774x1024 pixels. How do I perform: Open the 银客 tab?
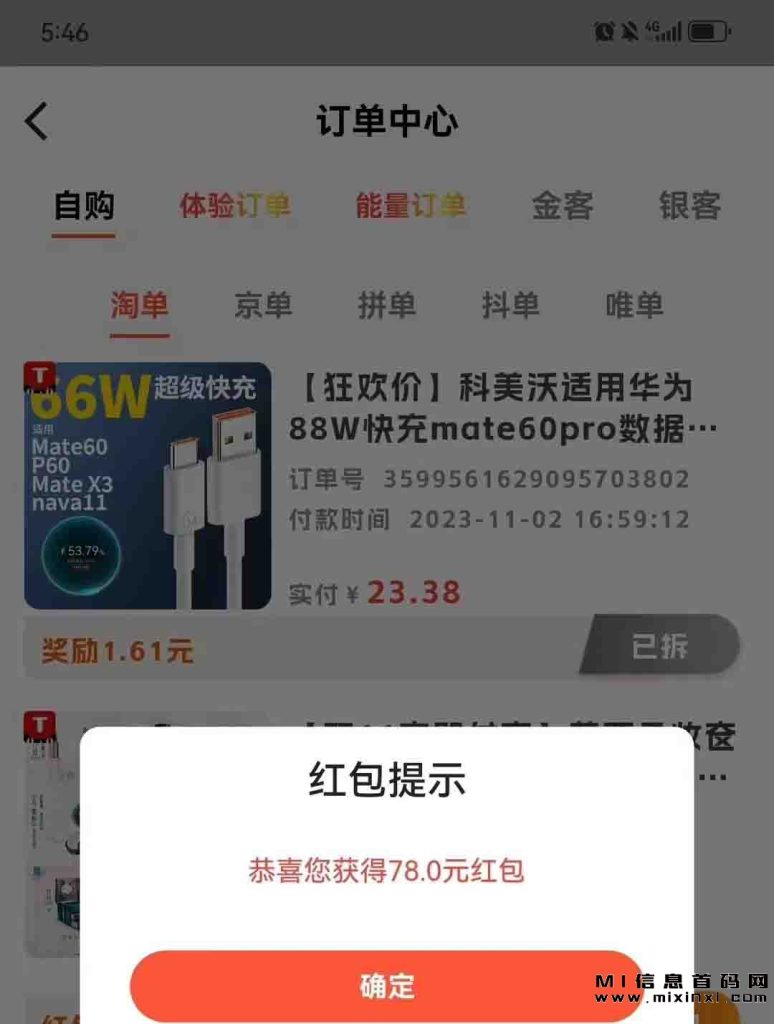pos(689,206)
